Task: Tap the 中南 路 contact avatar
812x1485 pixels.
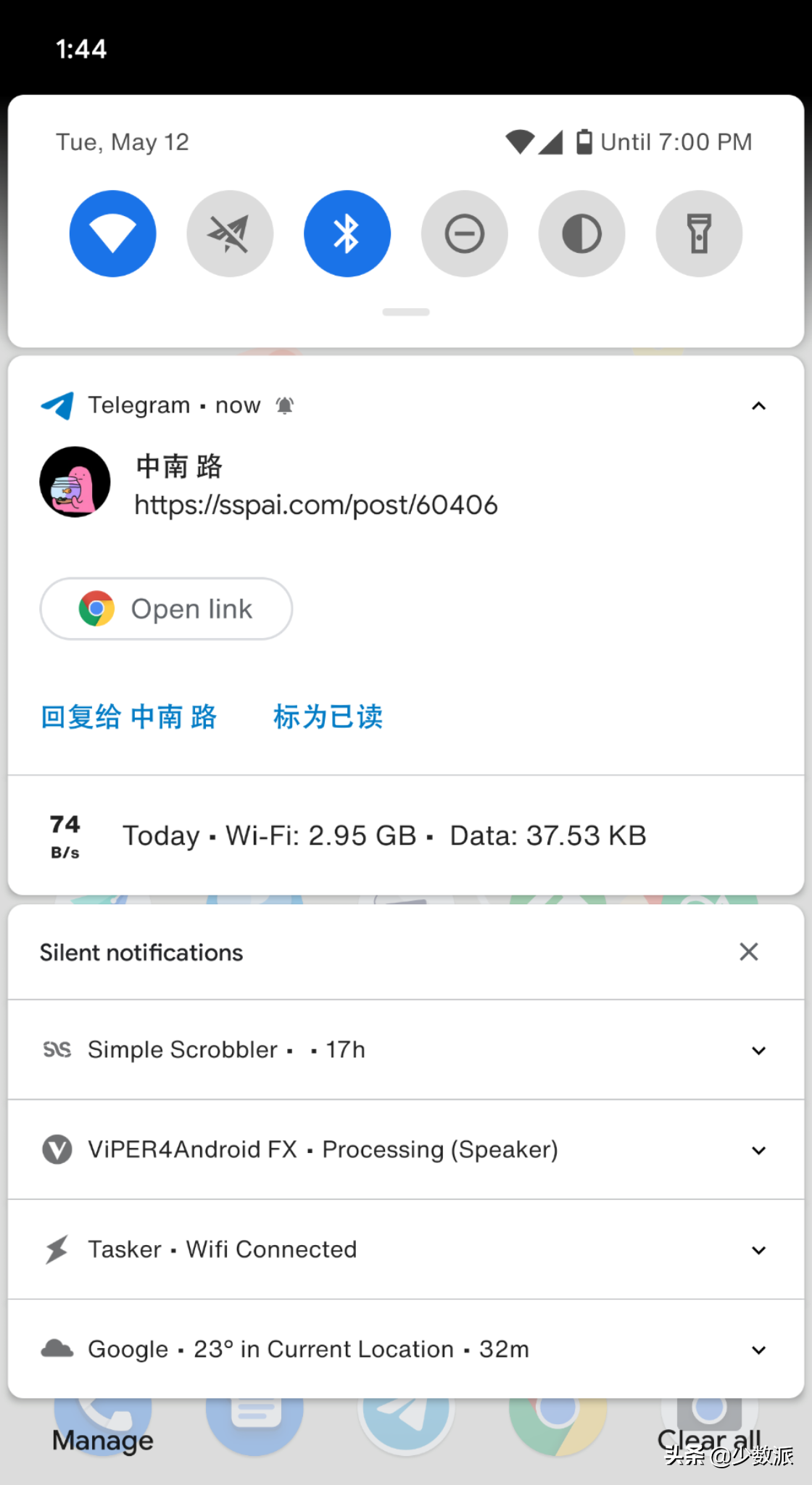Action: pyautogui.click(x=75, y=481)
